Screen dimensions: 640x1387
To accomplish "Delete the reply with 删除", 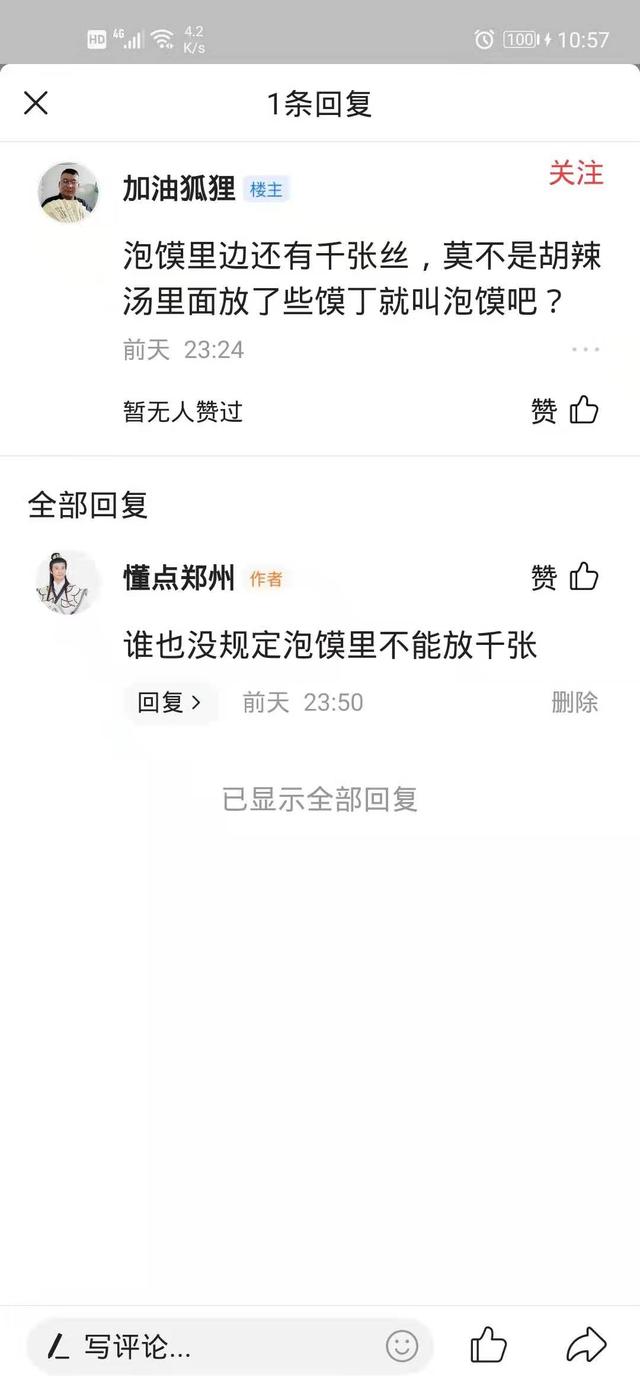I will (574, 703).
